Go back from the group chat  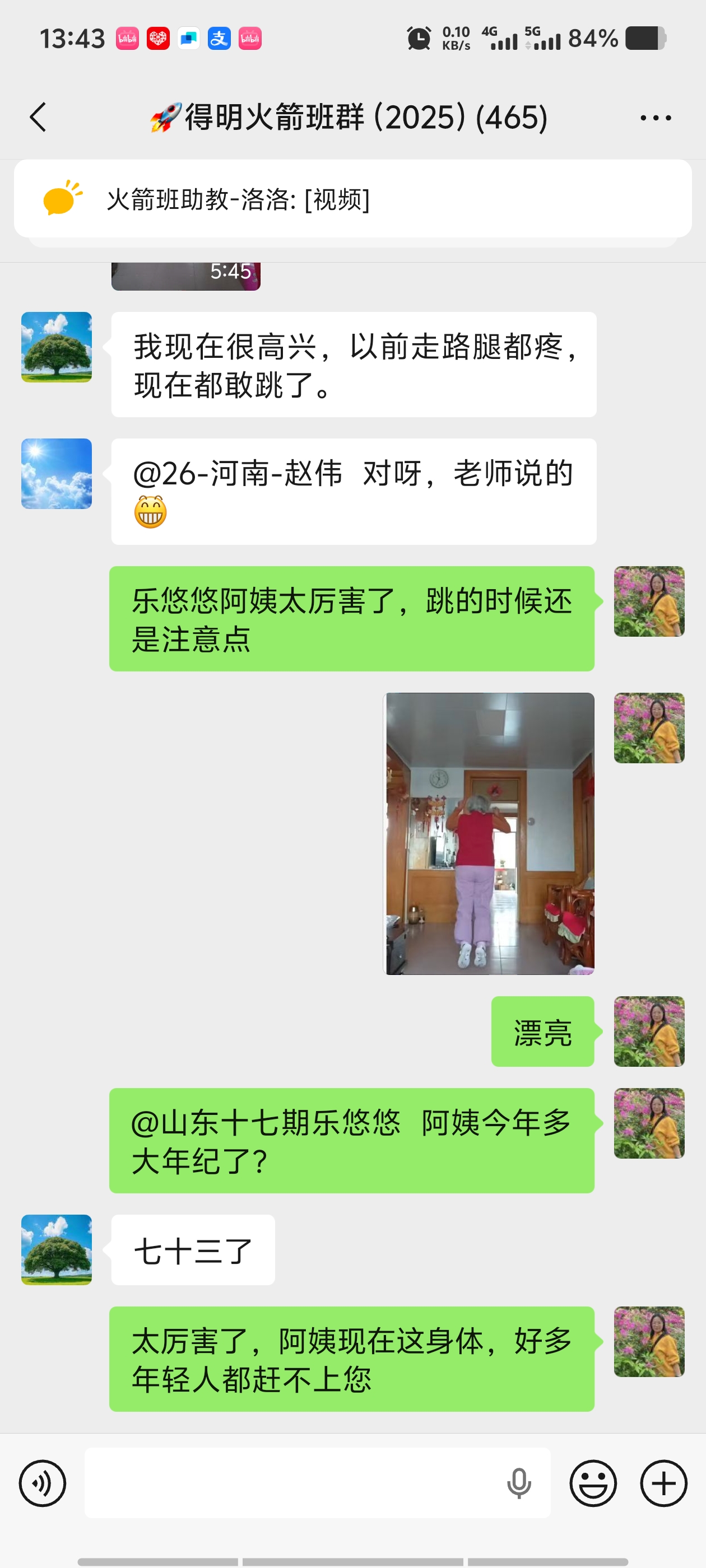click(38, 117)
